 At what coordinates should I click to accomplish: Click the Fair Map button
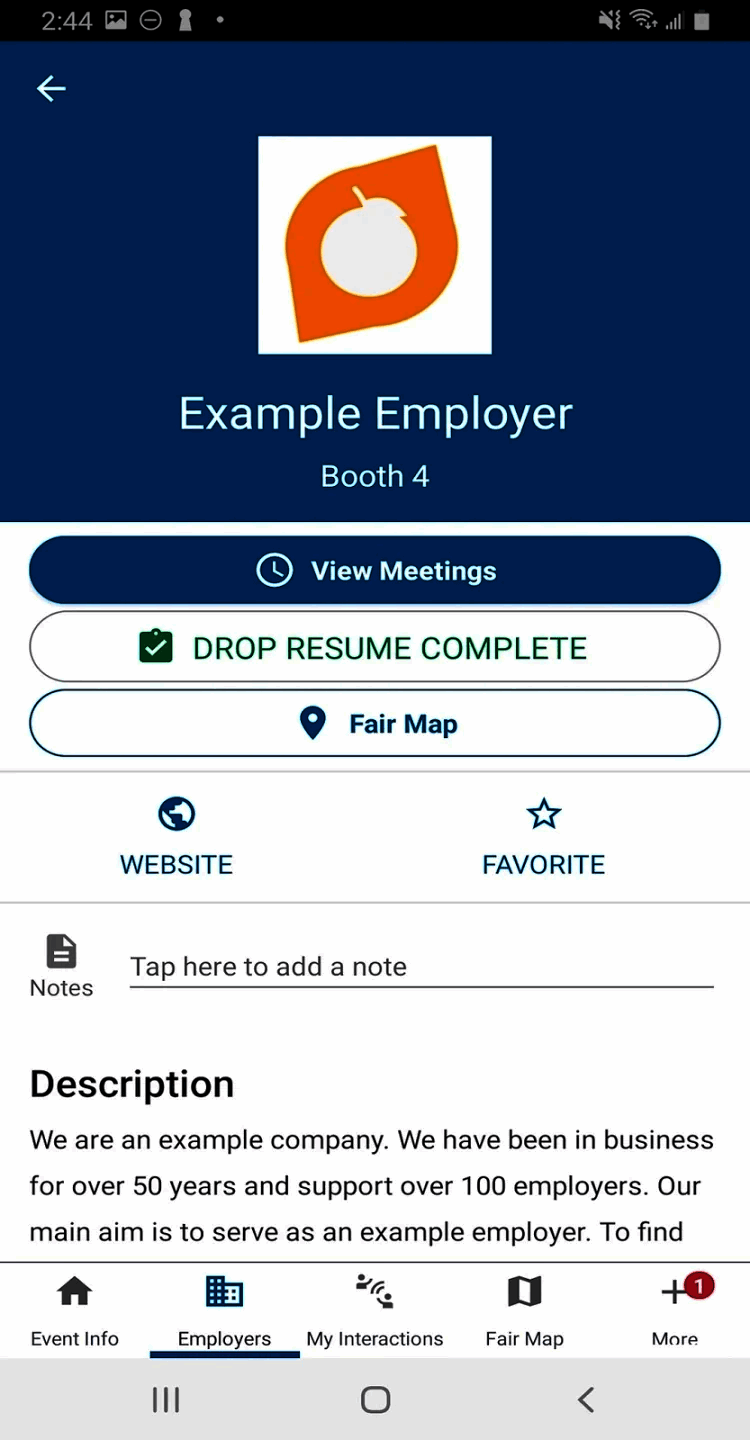[x=375, y=722]
